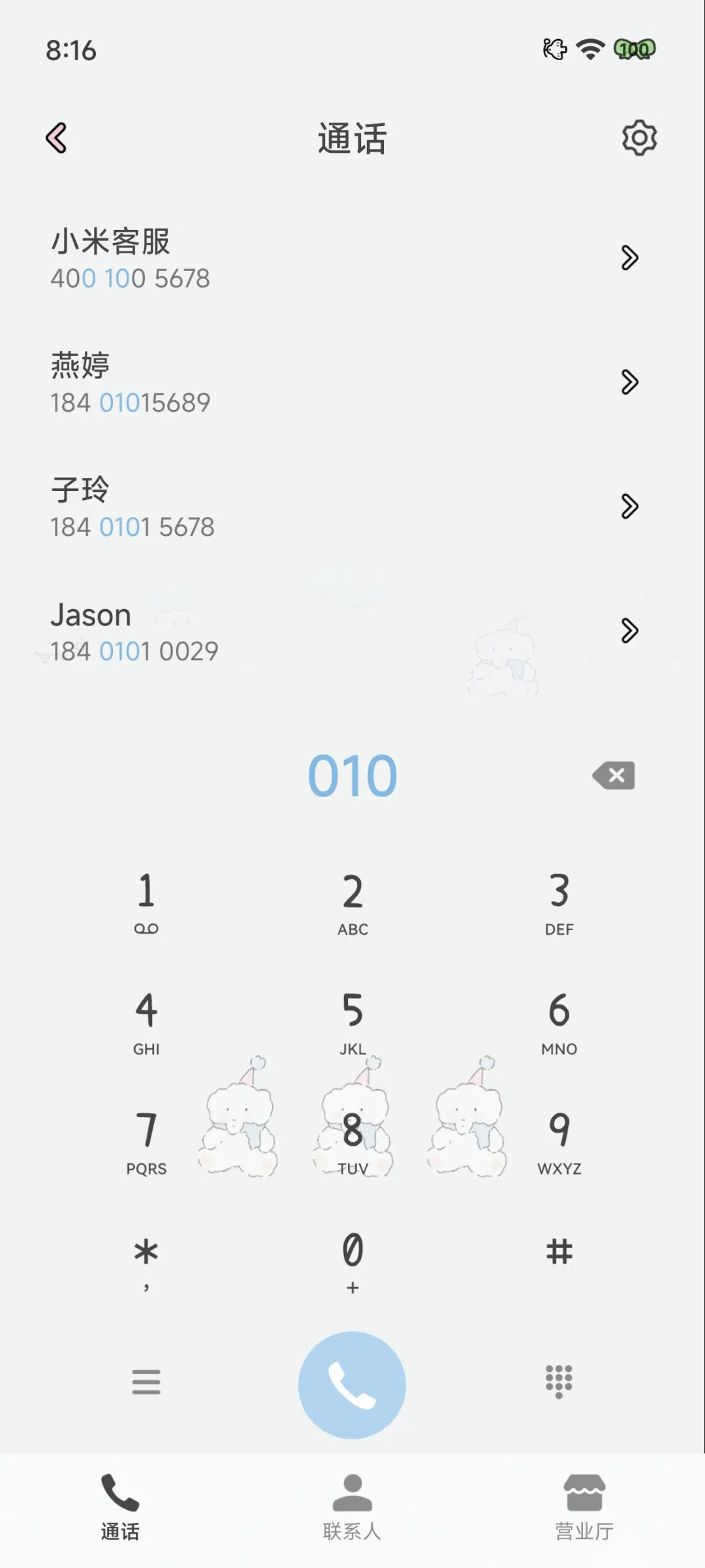This screenshot has height=1568, width=705.
Task: Tap the back arrow to leave 通话 screen
Action: point(57,138)
